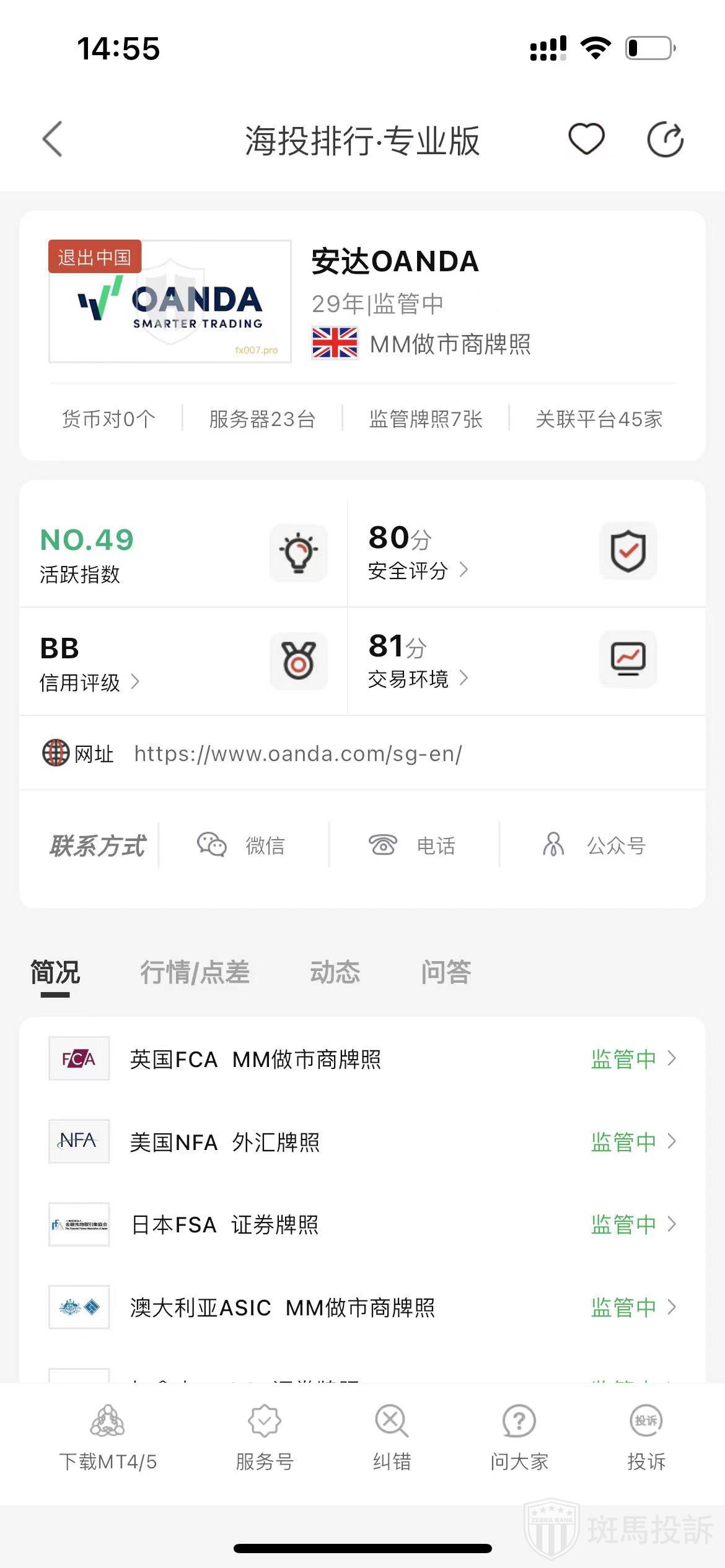725x1568 pixels.
Task: Switch to the 动态 tab
Action: coord(335,972)
